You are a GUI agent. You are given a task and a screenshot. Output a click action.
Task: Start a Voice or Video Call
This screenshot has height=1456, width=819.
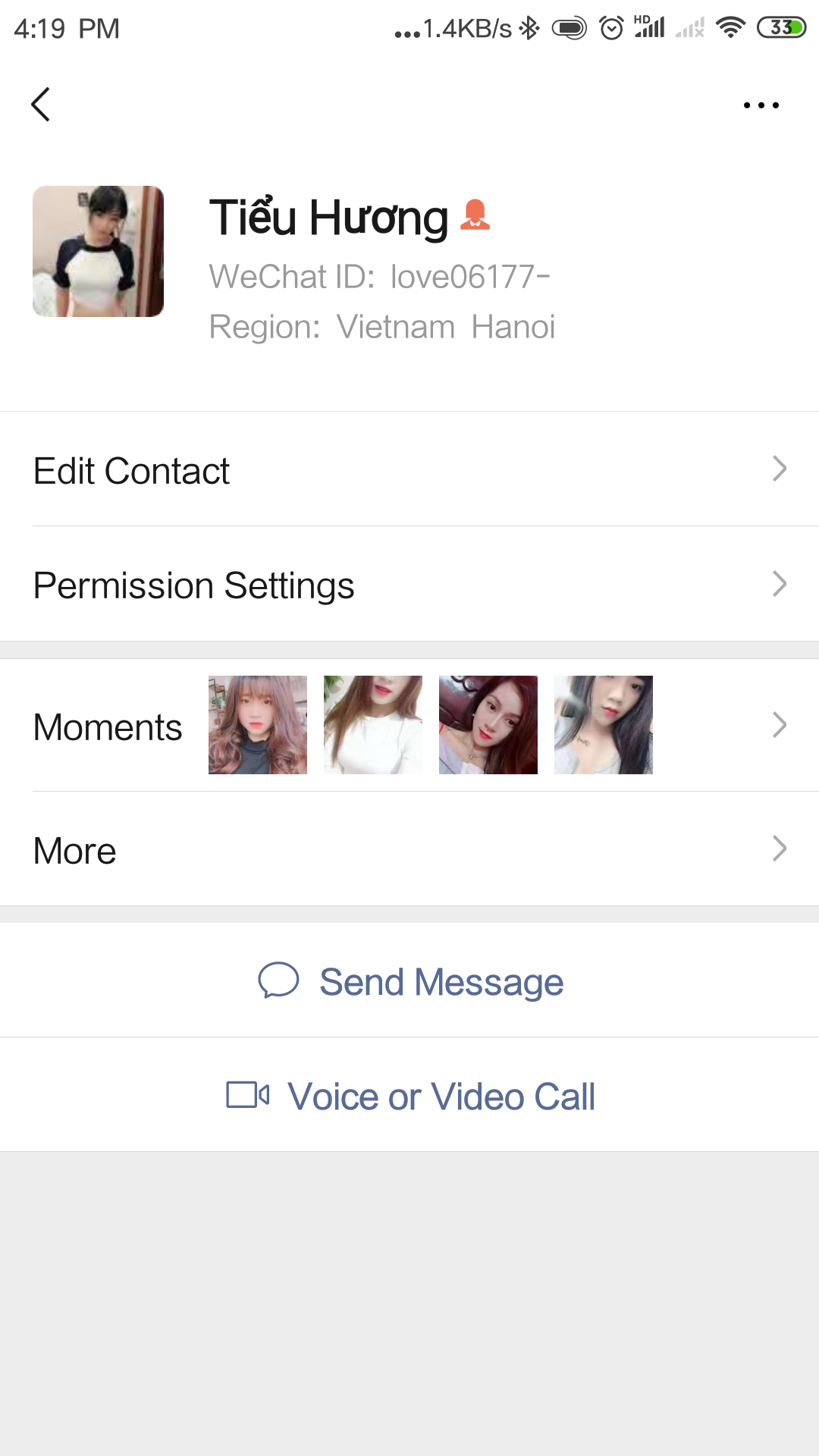coord(409,1095)
